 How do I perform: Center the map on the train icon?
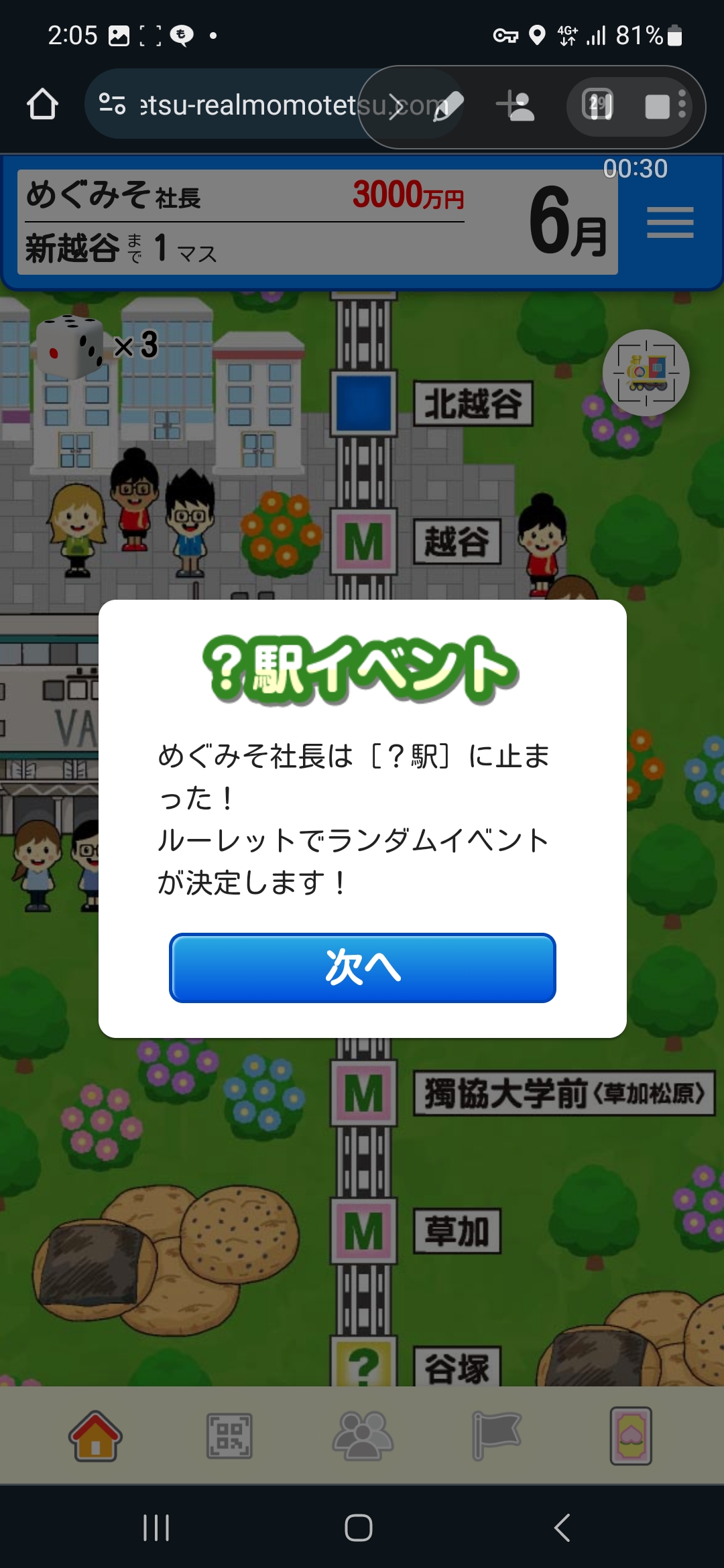[646, 373]
